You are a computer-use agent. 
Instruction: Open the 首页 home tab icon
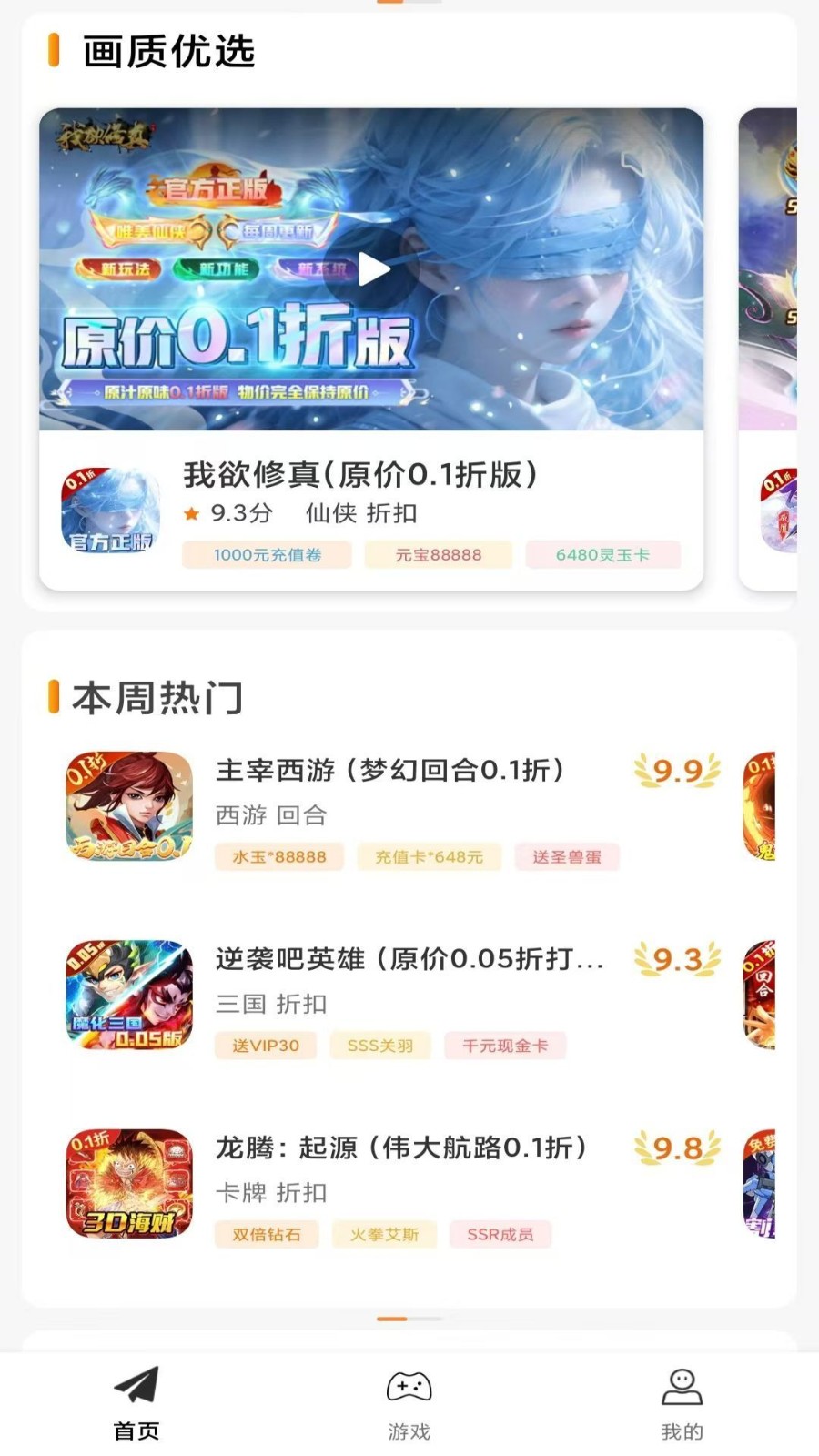[136, 1387]
